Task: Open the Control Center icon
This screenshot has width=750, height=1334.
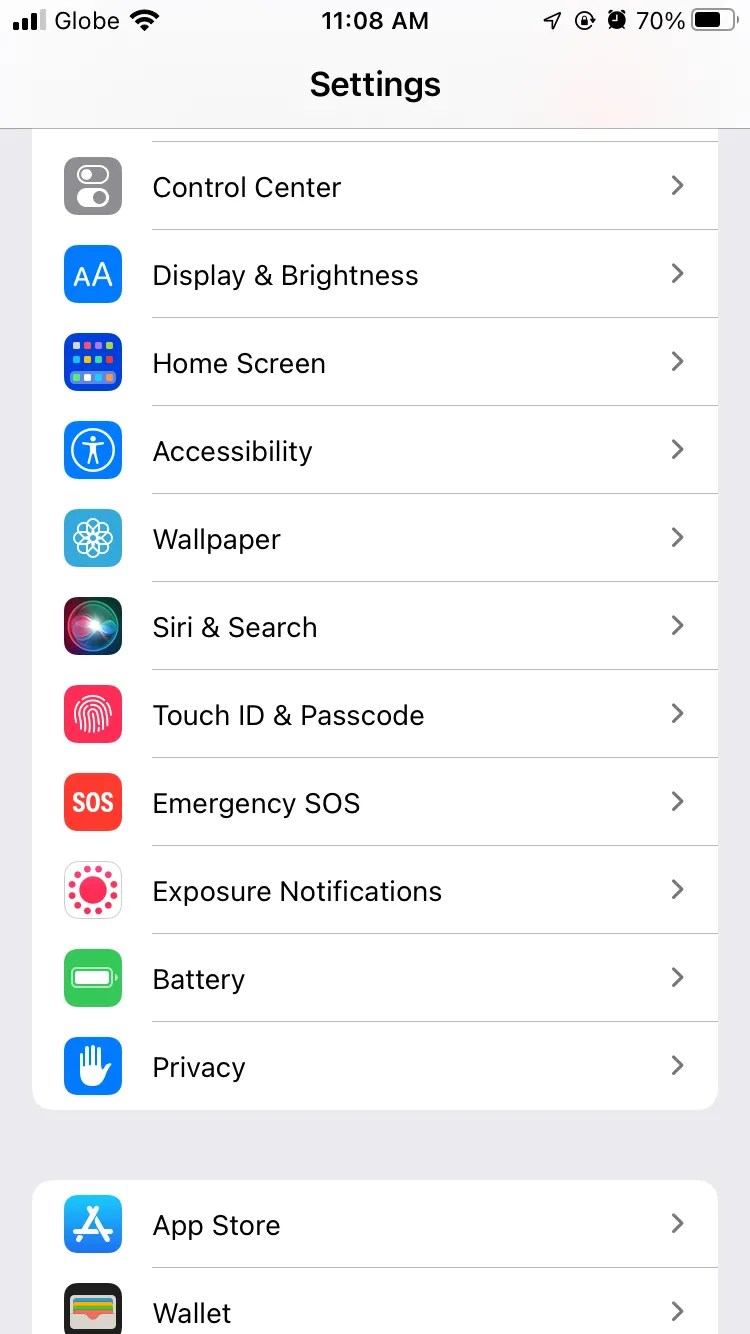Action: (93, 186)
